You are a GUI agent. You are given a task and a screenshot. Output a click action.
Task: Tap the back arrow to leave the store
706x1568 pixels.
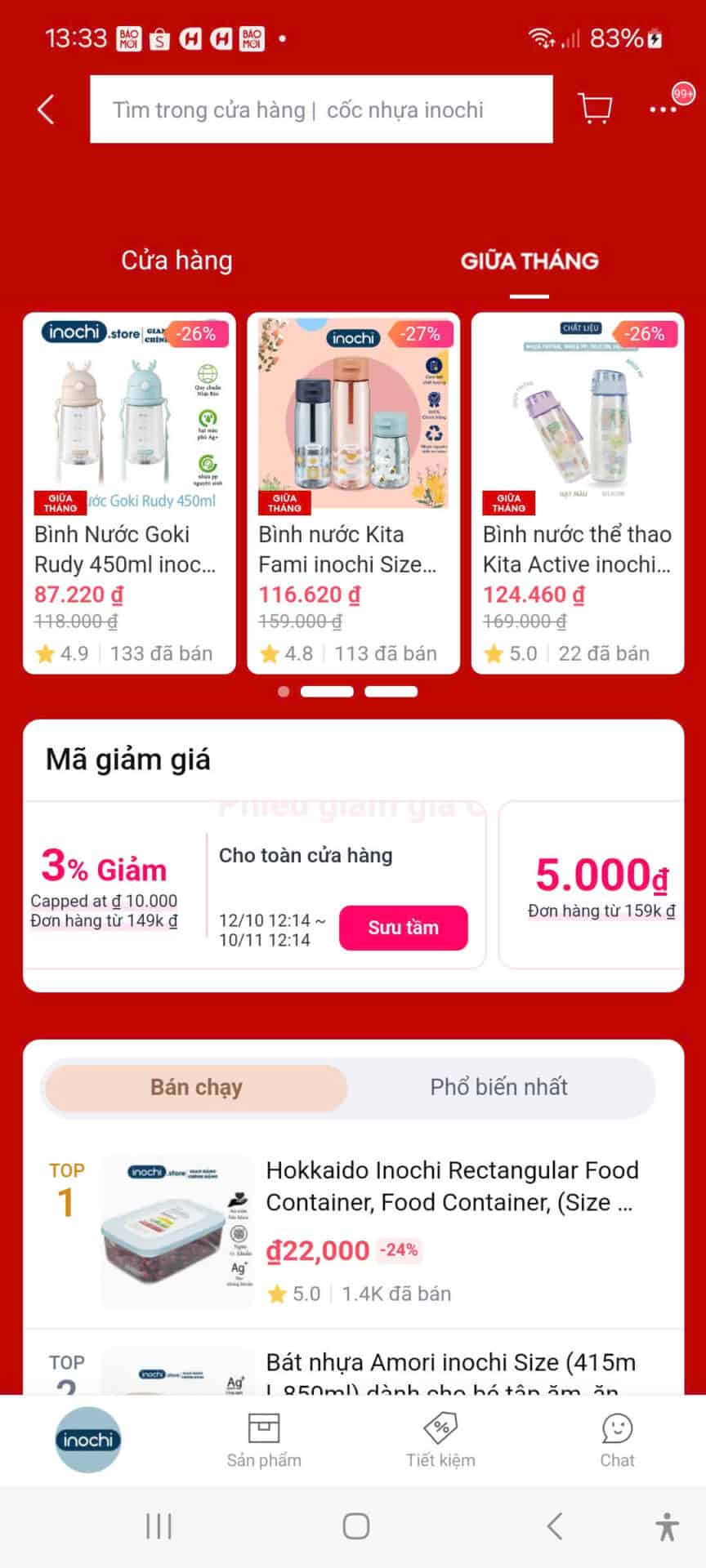[x=46, y=109]
